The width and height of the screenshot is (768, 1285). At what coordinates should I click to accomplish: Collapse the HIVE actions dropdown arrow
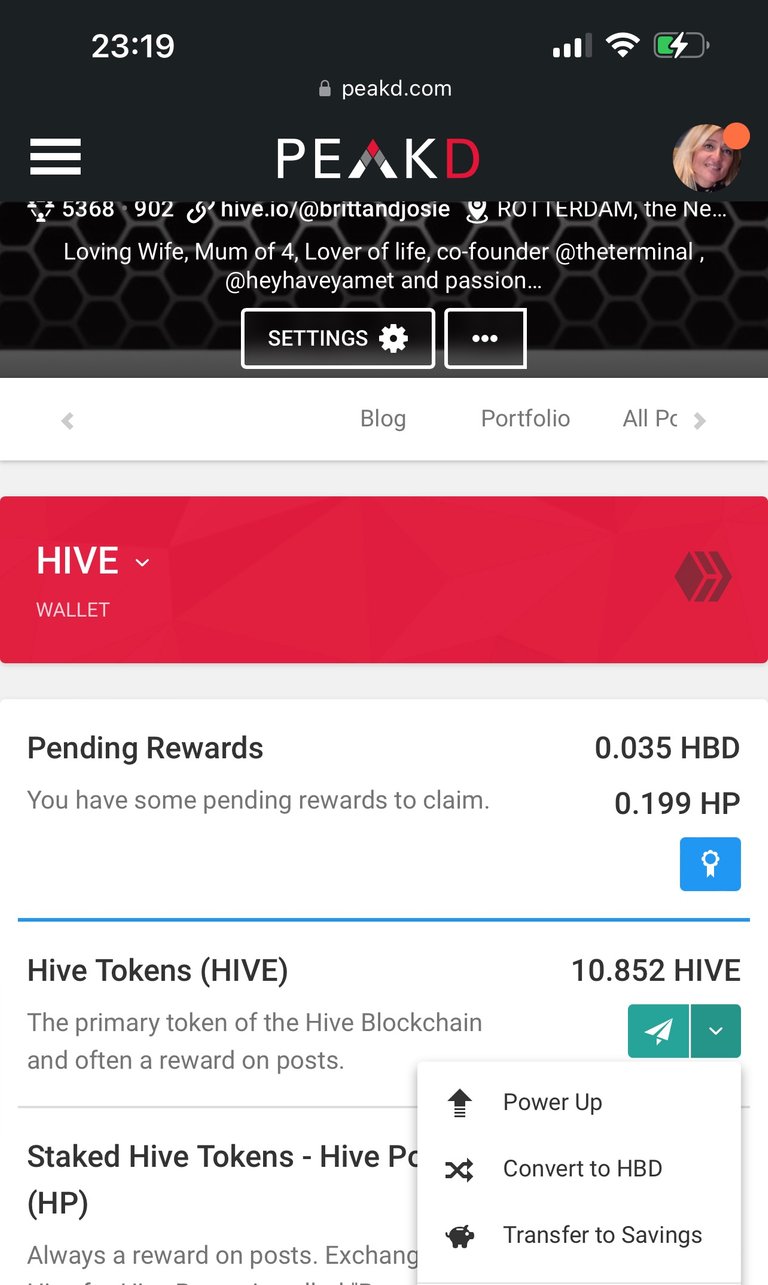(x=716, y=1031)
